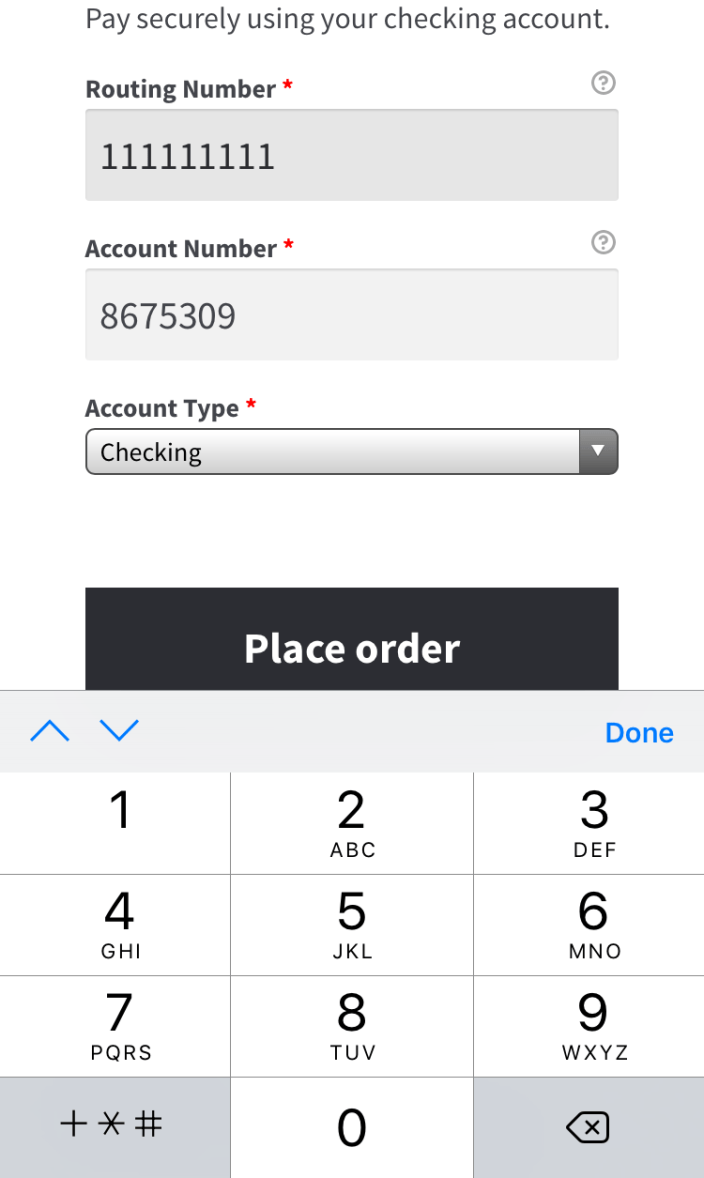Tap the Routing Number field
The width and height of the screenshot is (704, 1178).
(351, 156)
